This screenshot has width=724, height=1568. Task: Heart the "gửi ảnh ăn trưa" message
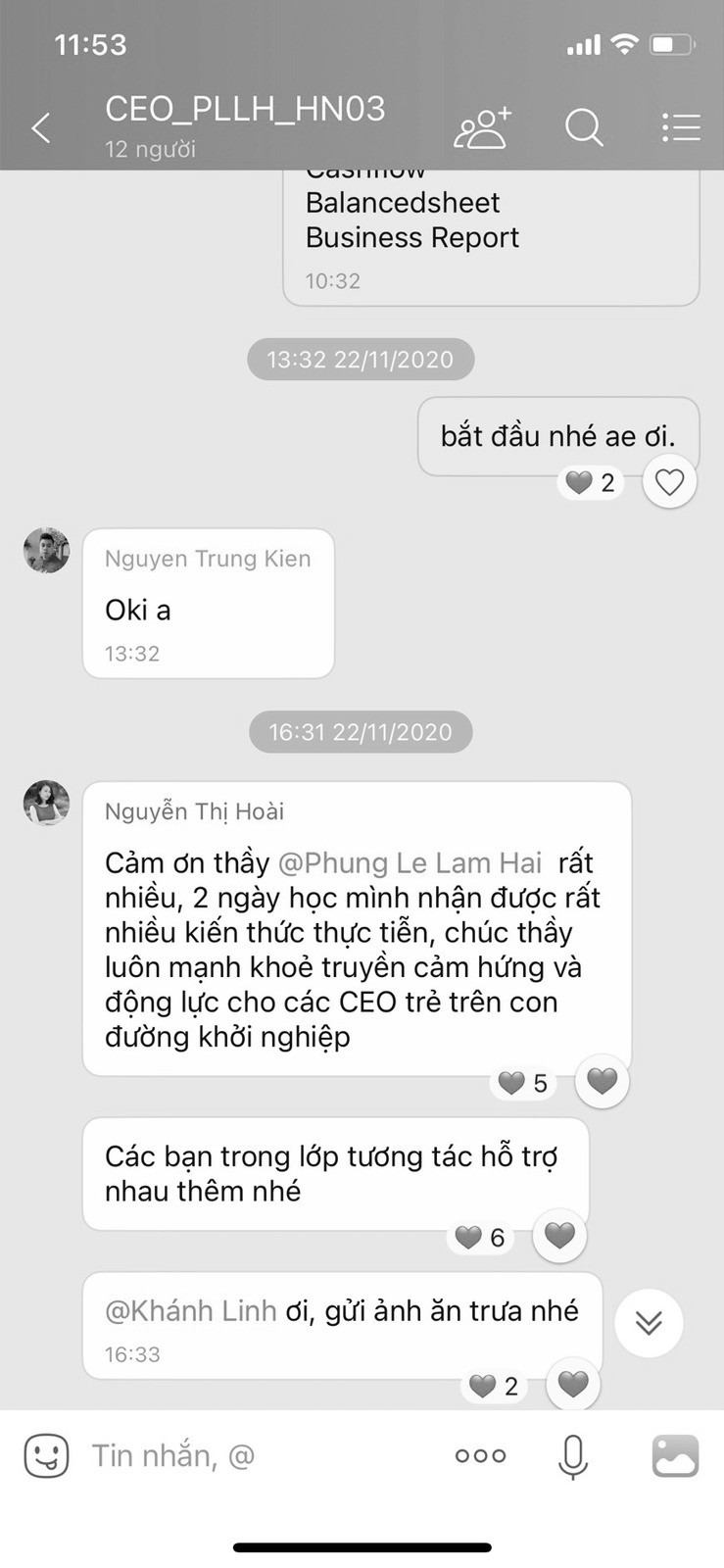(x=573, y=1384)
